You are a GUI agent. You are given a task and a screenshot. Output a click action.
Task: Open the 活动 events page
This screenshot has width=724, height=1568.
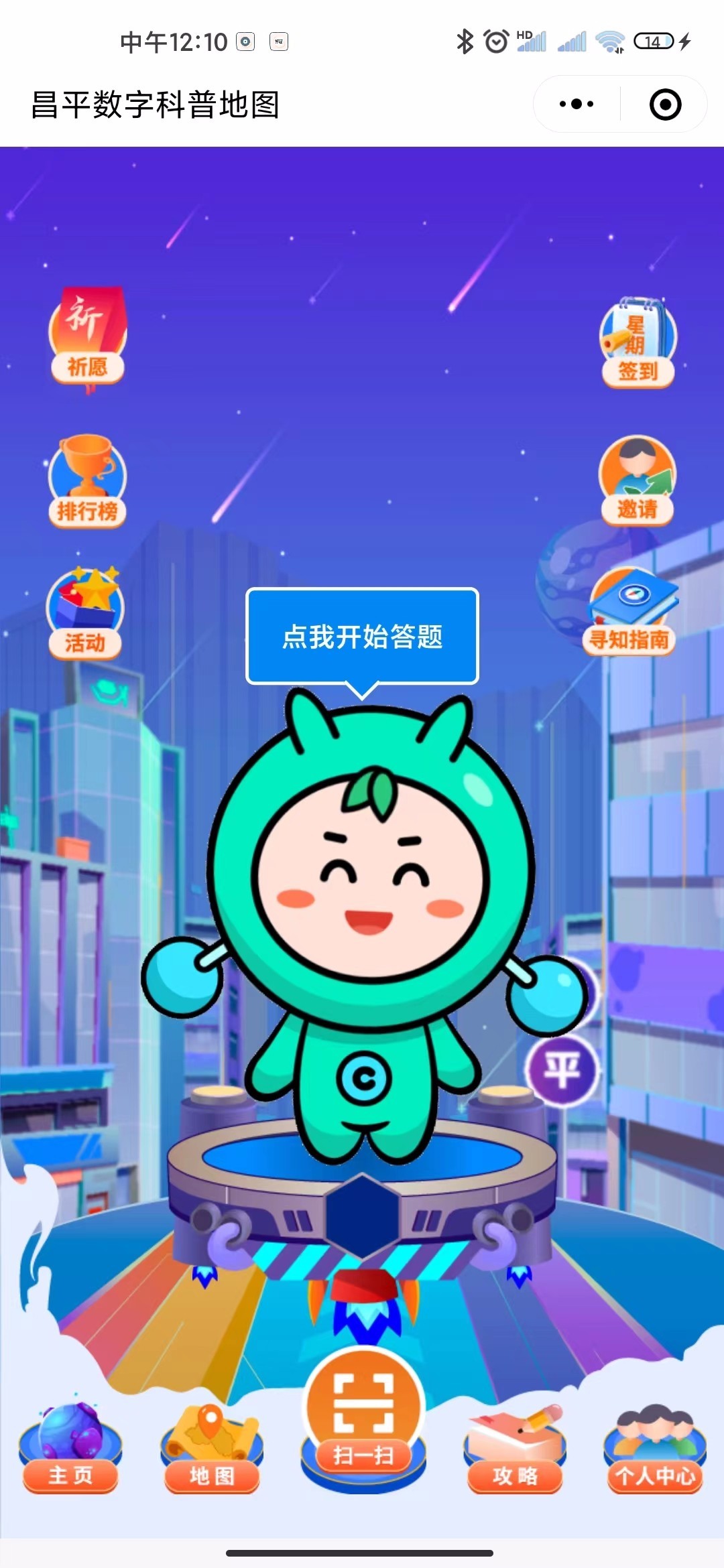[85, 614]
